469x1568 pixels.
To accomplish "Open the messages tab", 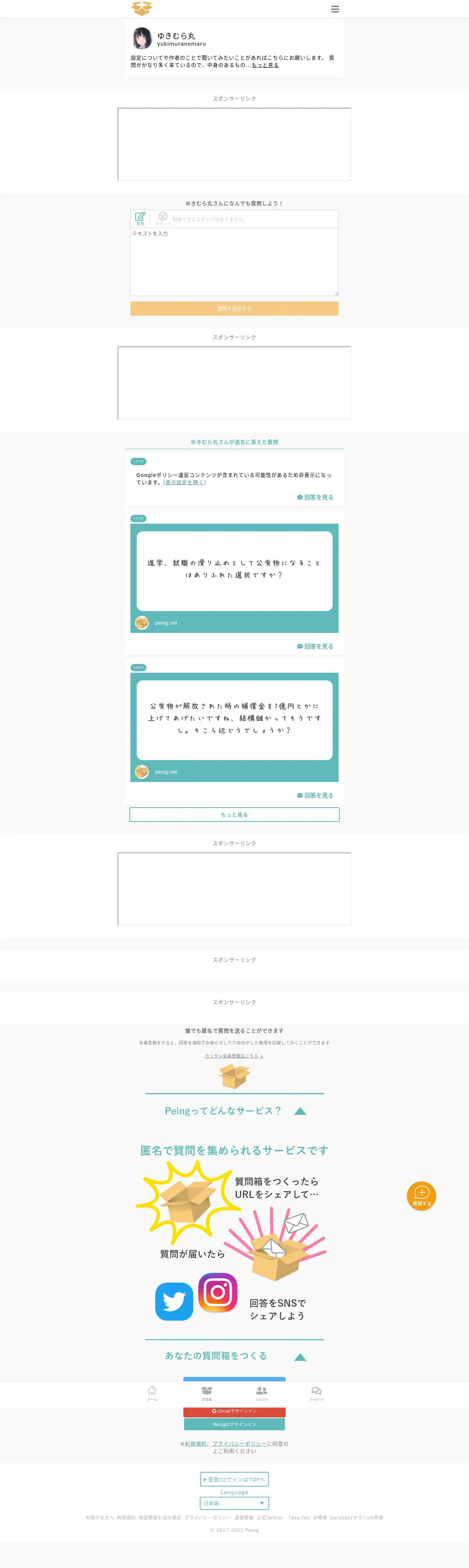I will (x=316, y=1394).
